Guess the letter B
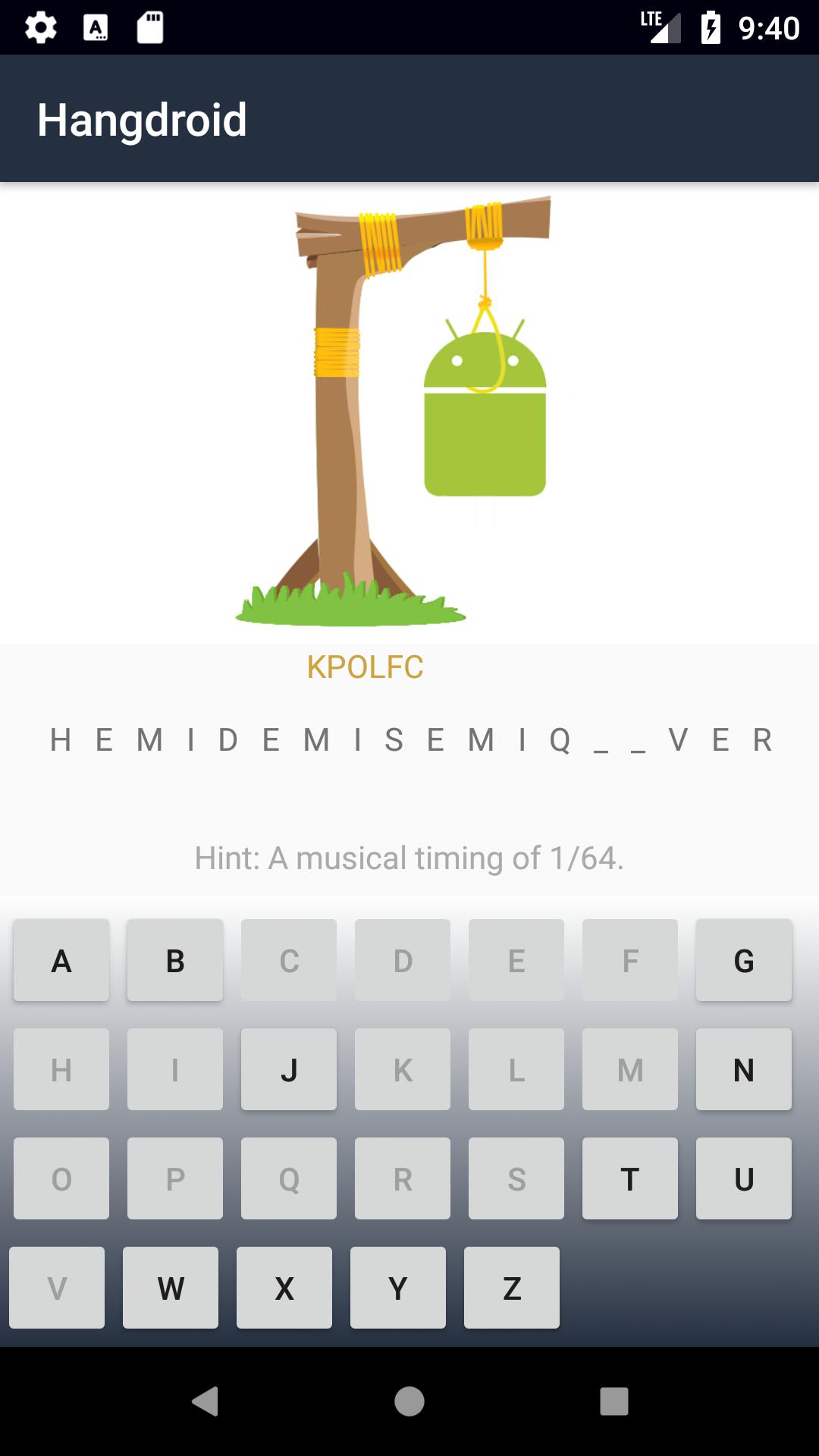Screen dimensions: 819x1456 (174, 961)
